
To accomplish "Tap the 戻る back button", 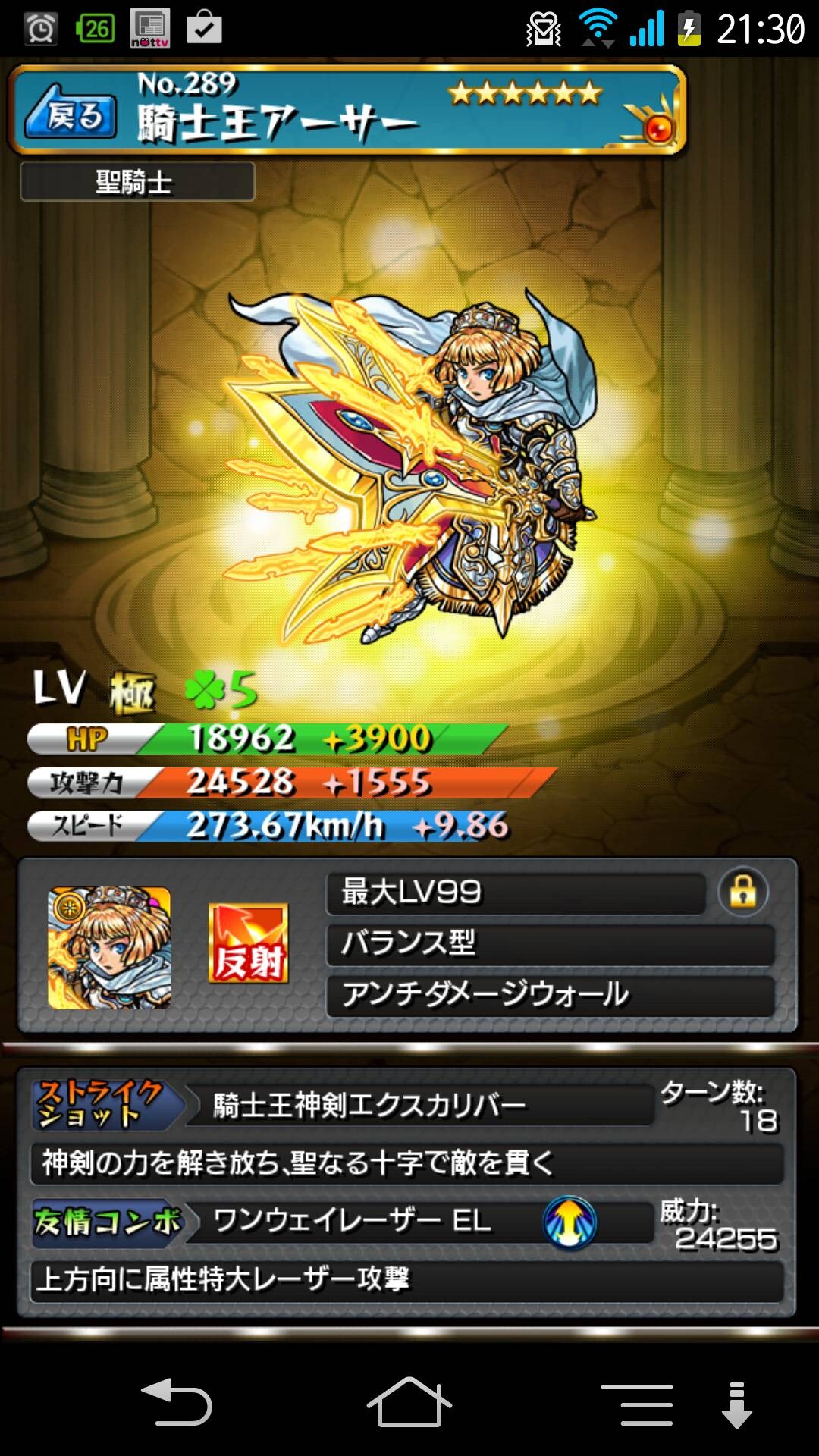I will (71, 113).
